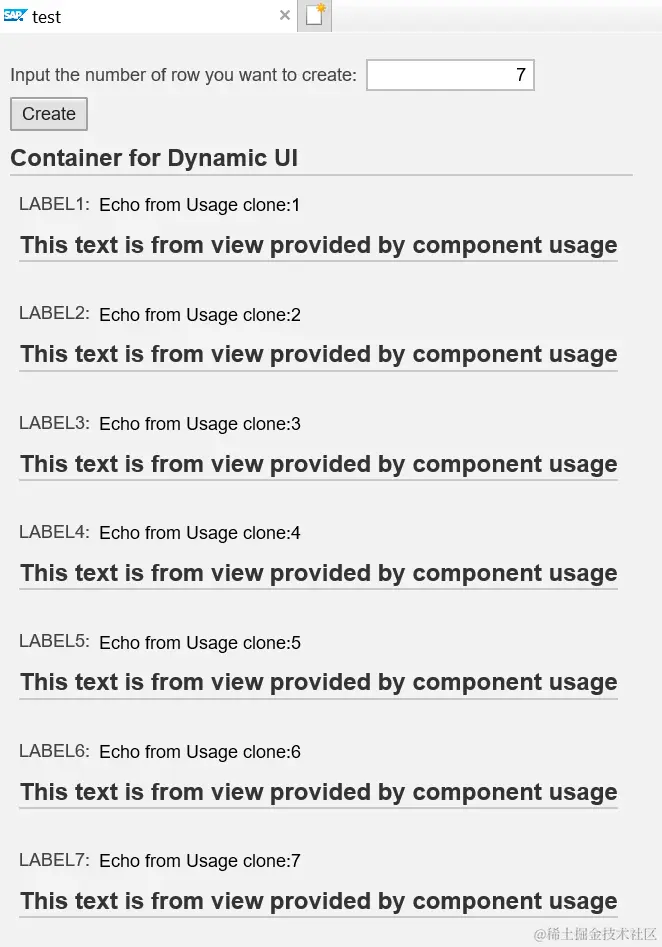This screenshot has width=662, height=947.
Task: Tap the Create button
Action: [x=49, y=114]
